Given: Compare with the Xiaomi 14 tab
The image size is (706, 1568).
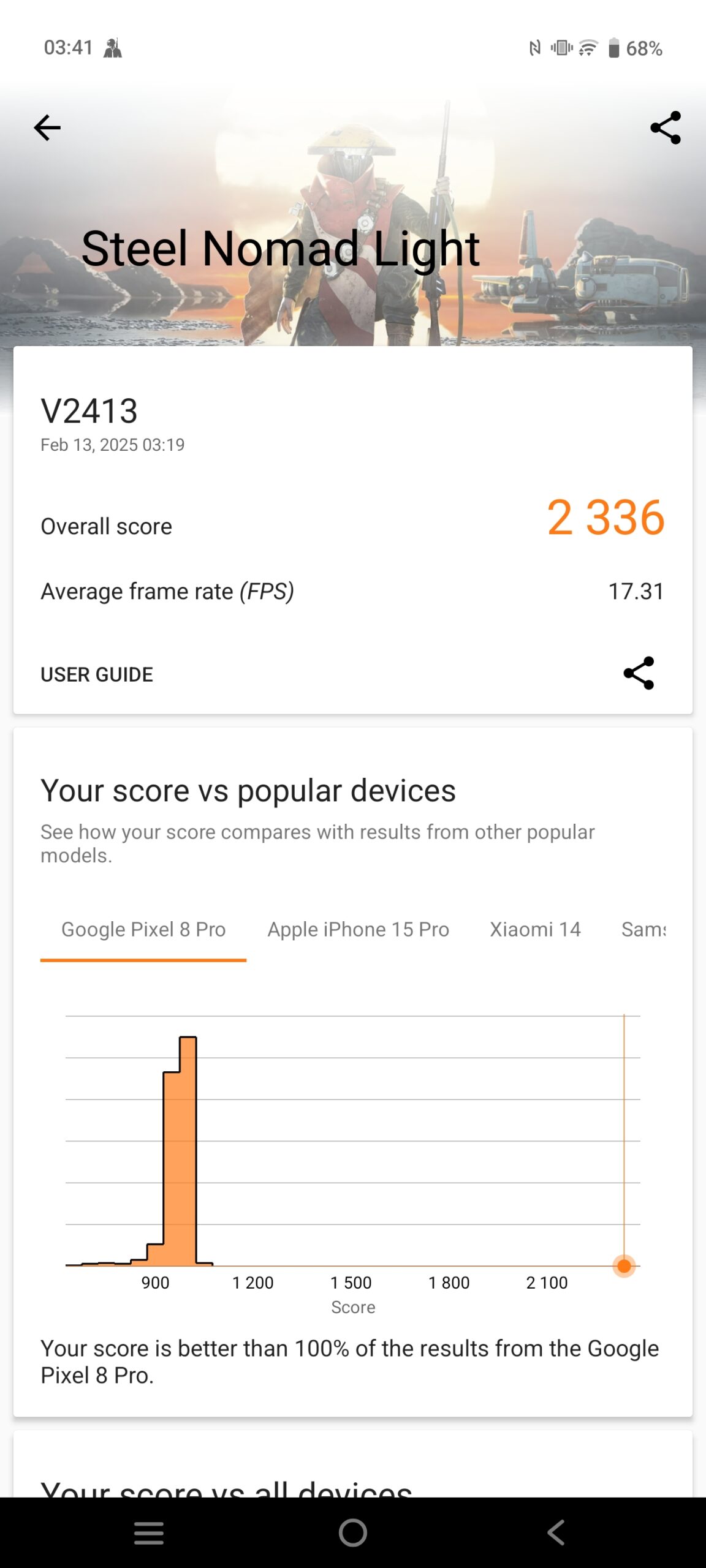Looking at the screenshot, I should (x=535, y=929).
